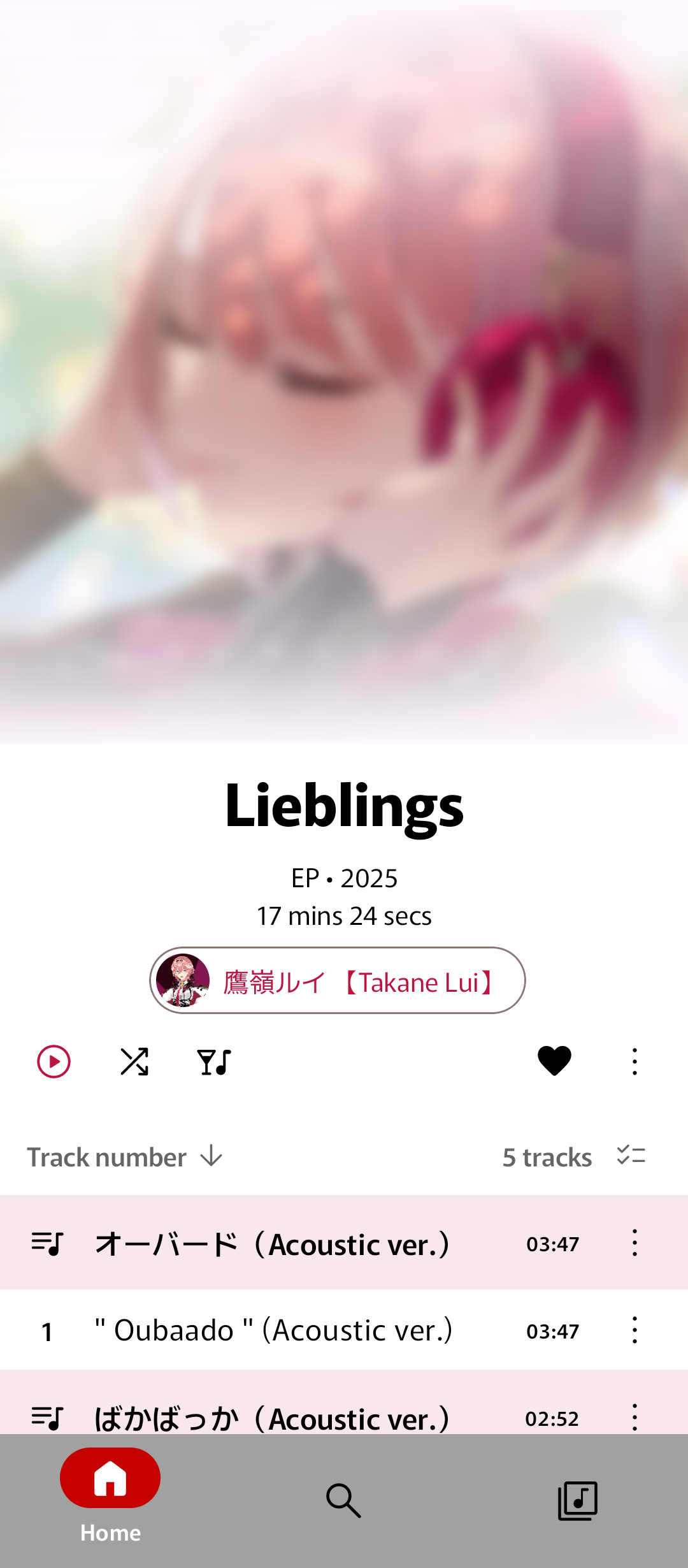Viewport: 688px width, 1568px height.
Task: Open the album overflow menu
Action: click(634, 1062)
